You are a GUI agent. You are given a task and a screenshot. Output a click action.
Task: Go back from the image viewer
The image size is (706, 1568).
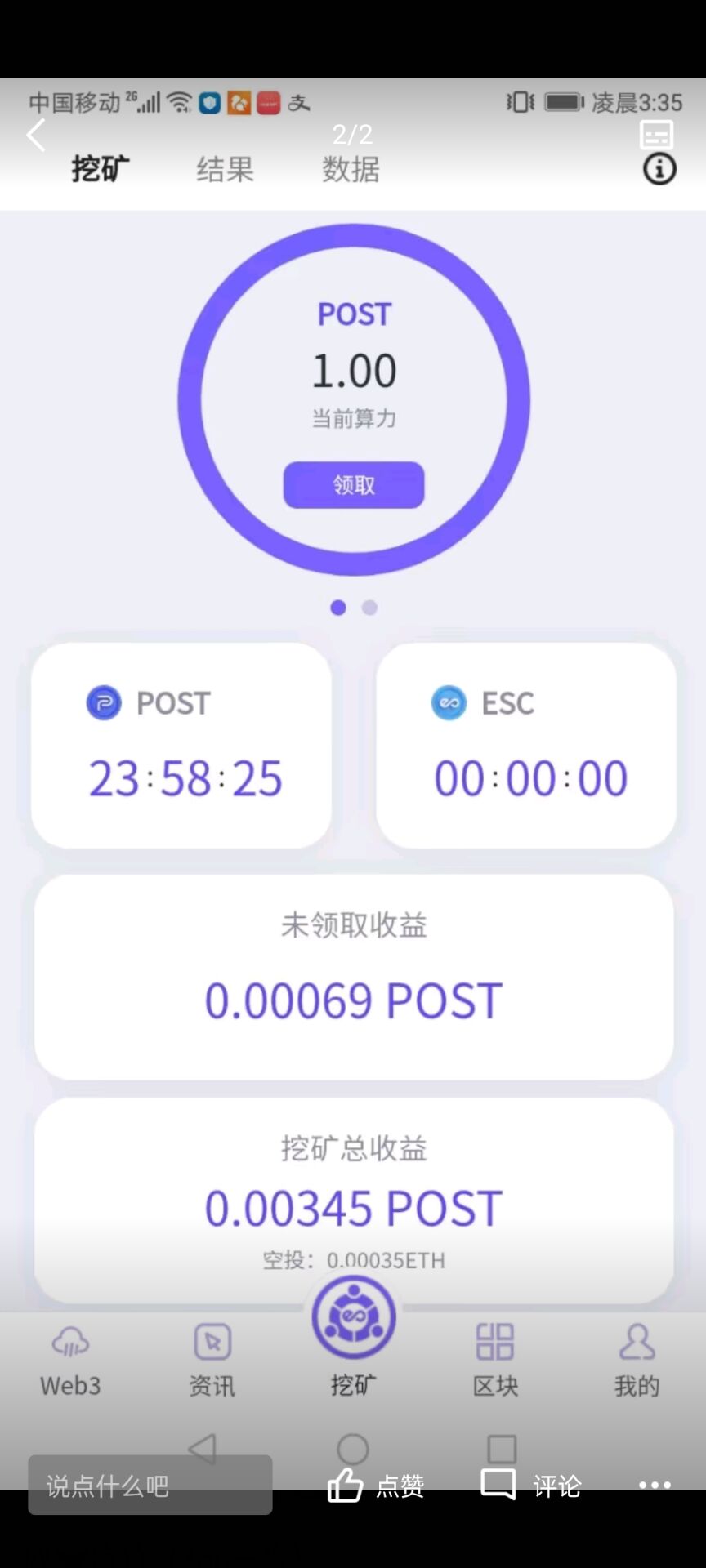tap(36, 136)
